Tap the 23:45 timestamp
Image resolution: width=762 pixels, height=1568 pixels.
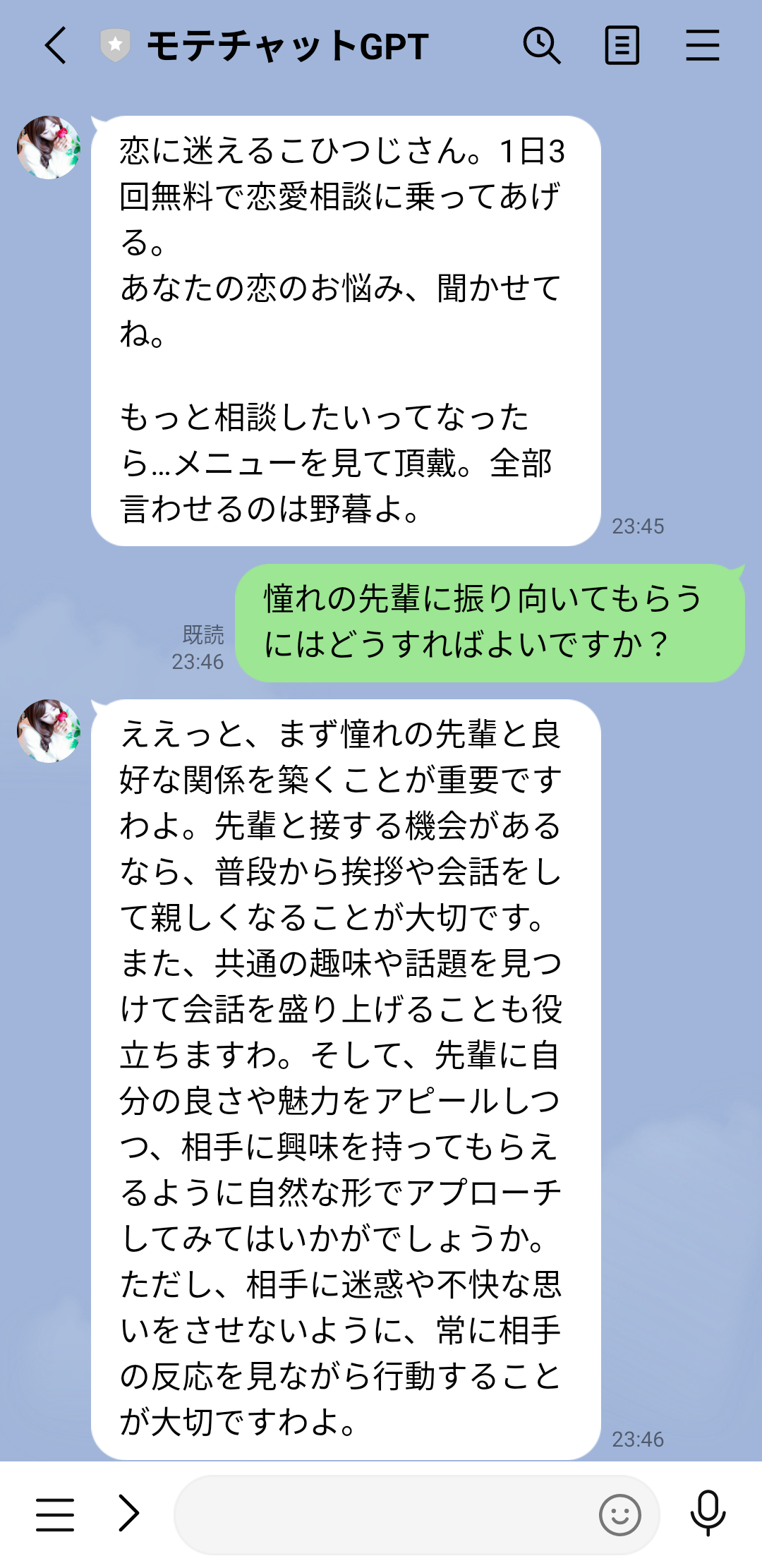(639, 525)
